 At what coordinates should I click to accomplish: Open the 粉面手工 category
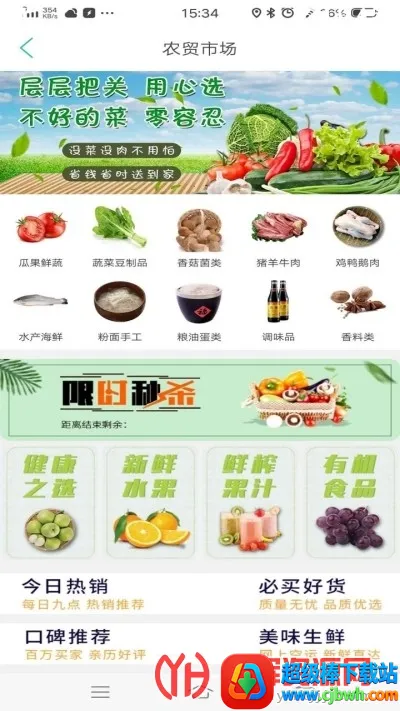pyautogui.click(x=120, y=312)
